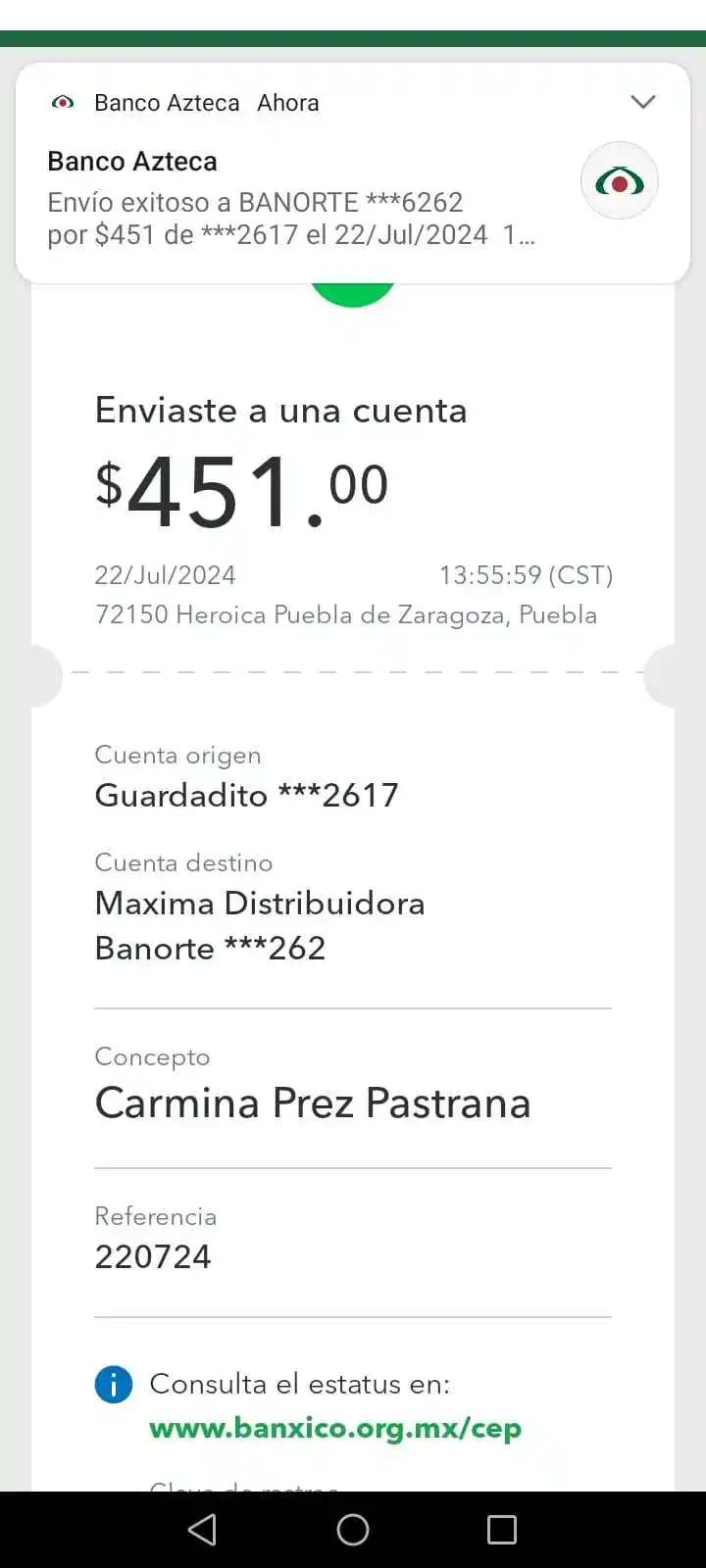
Task: Go to the home screen
Action: 353,1530
